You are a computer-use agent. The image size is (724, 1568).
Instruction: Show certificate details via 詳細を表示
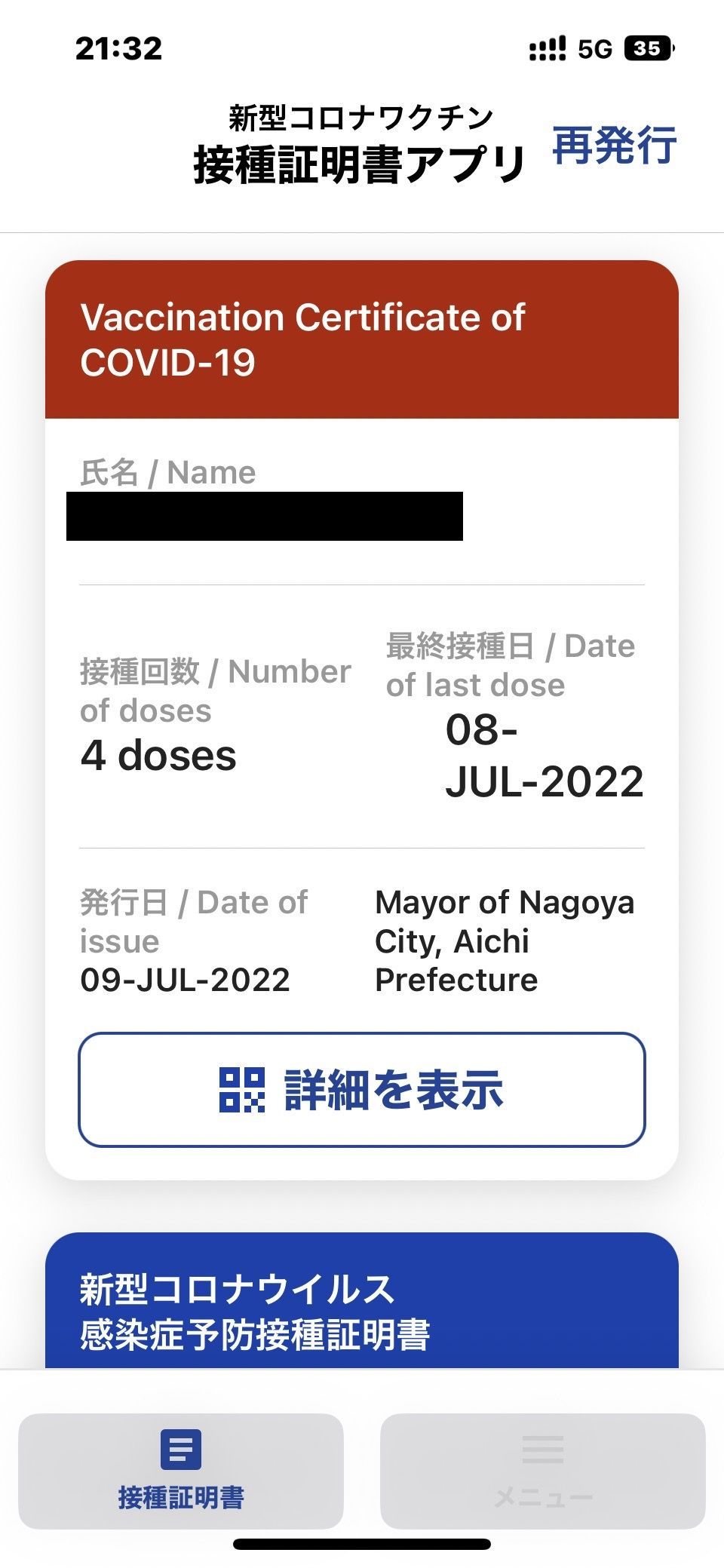[362, 1090]
